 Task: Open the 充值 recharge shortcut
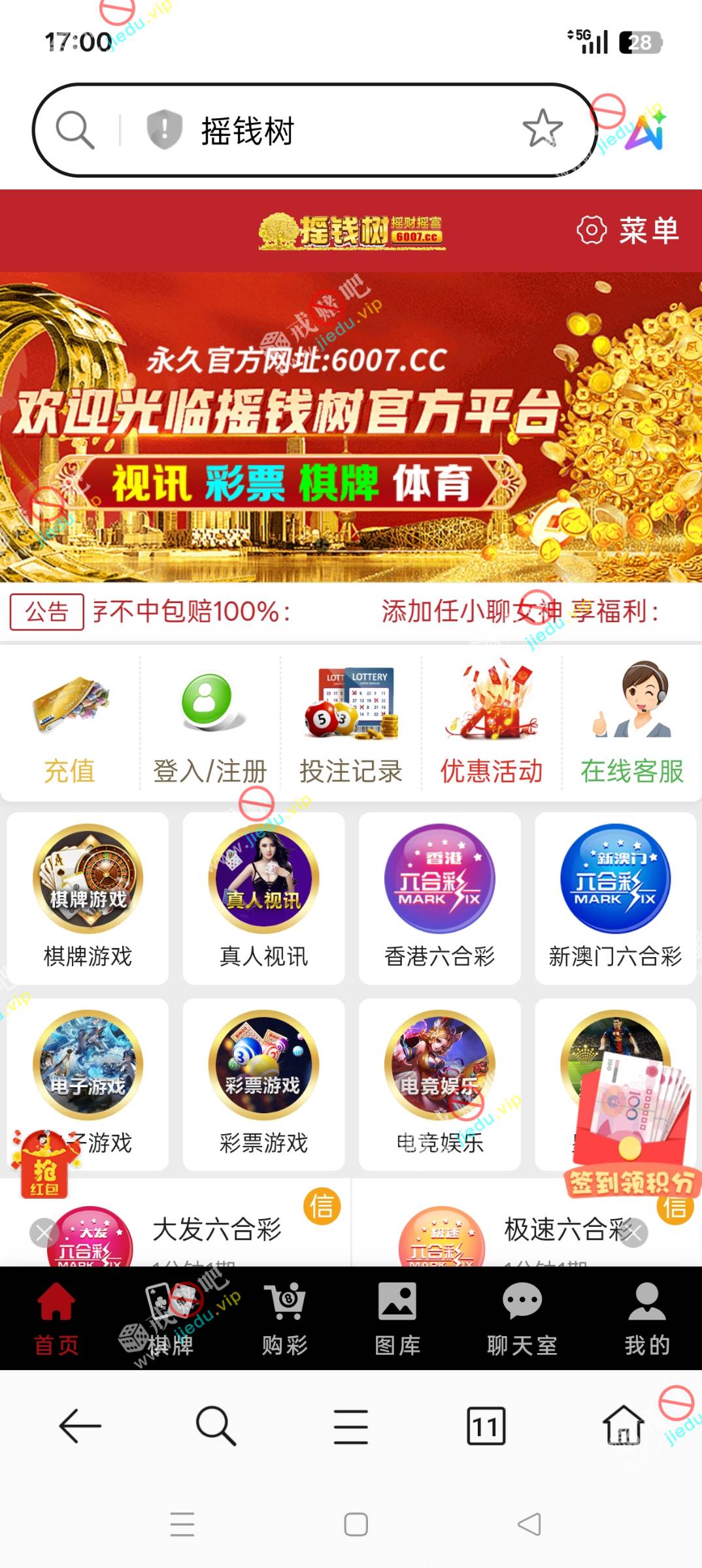pos(70,725)
